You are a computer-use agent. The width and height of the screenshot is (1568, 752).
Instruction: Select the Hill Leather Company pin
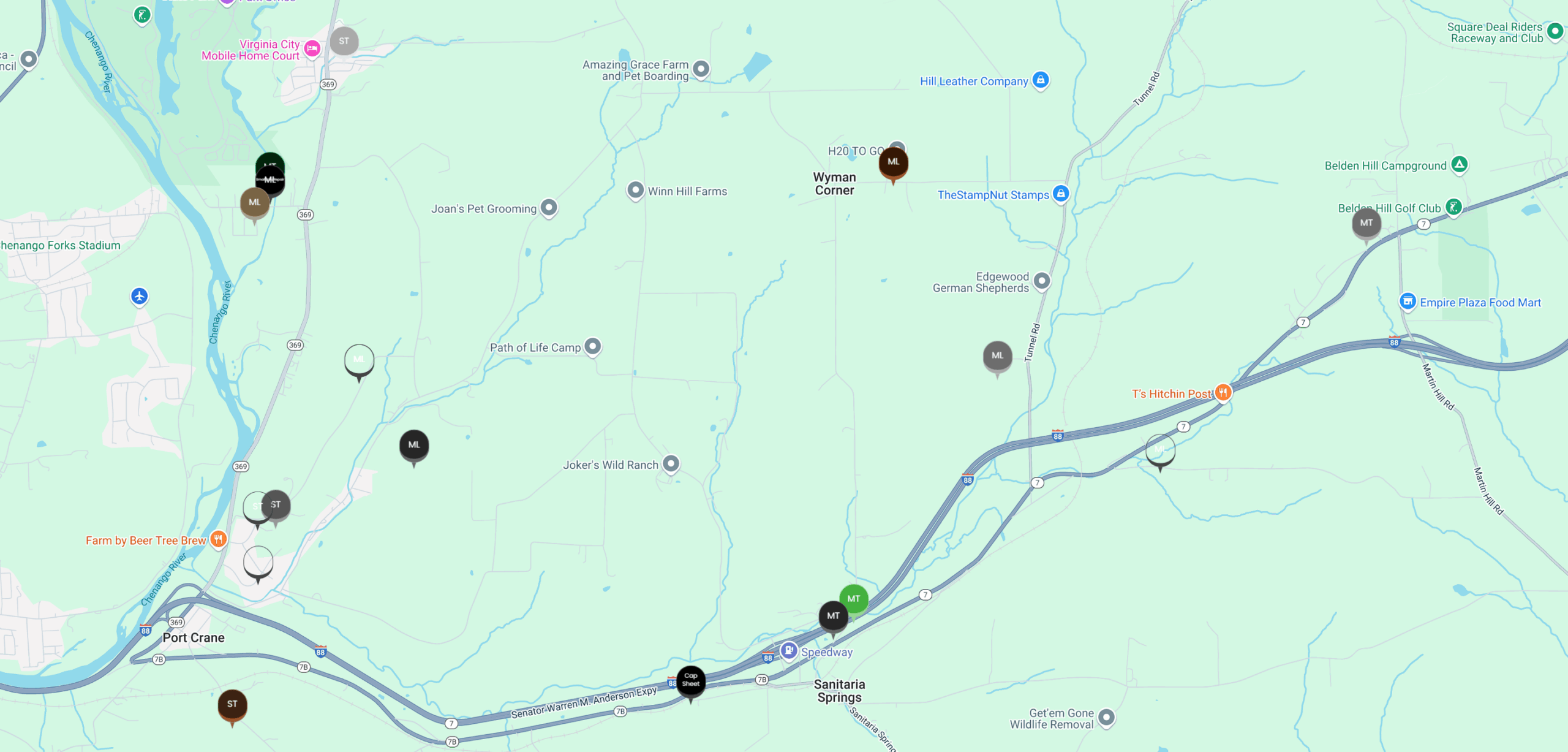tap(1040, 80)
